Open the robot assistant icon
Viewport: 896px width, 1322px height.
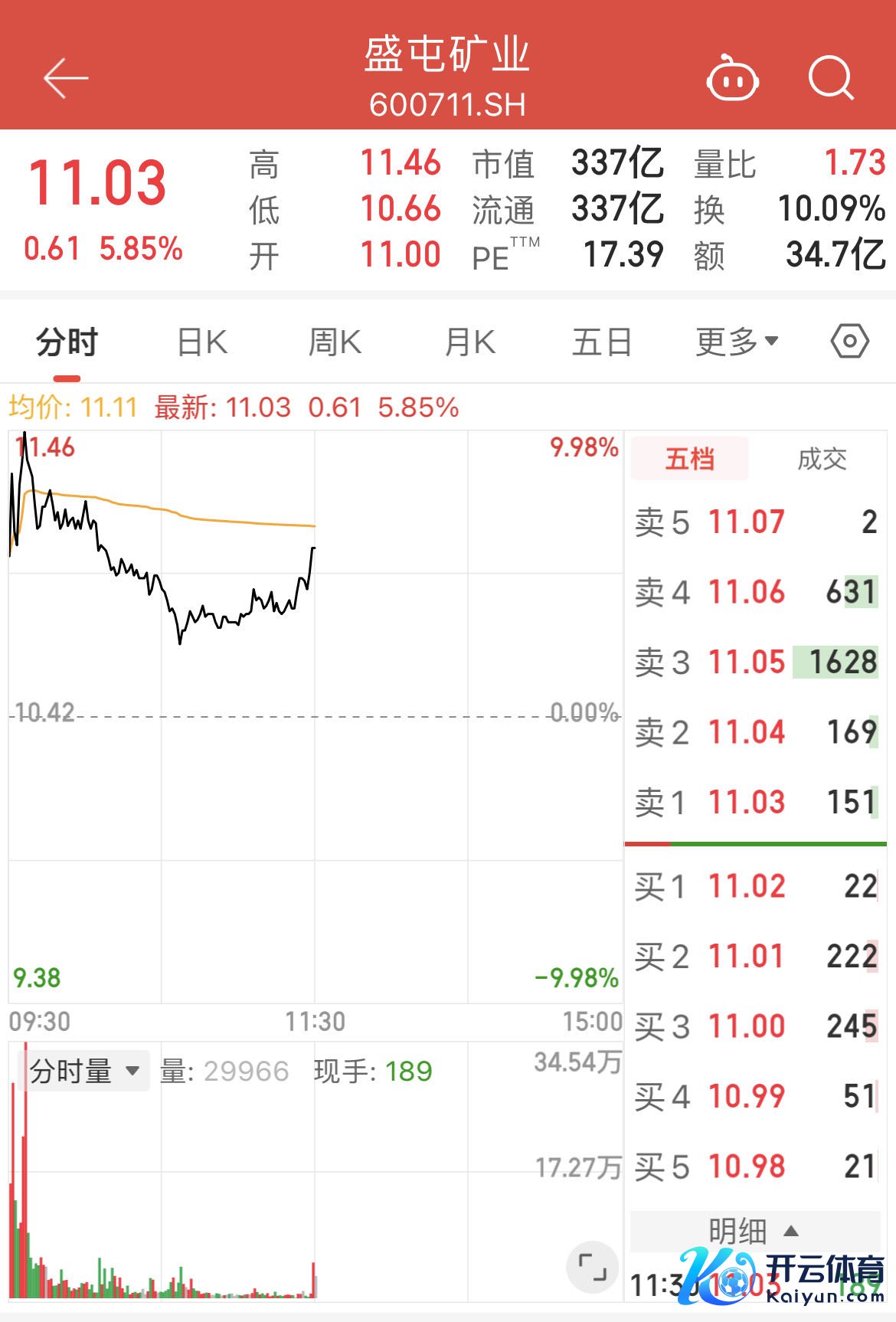(732, 78)
